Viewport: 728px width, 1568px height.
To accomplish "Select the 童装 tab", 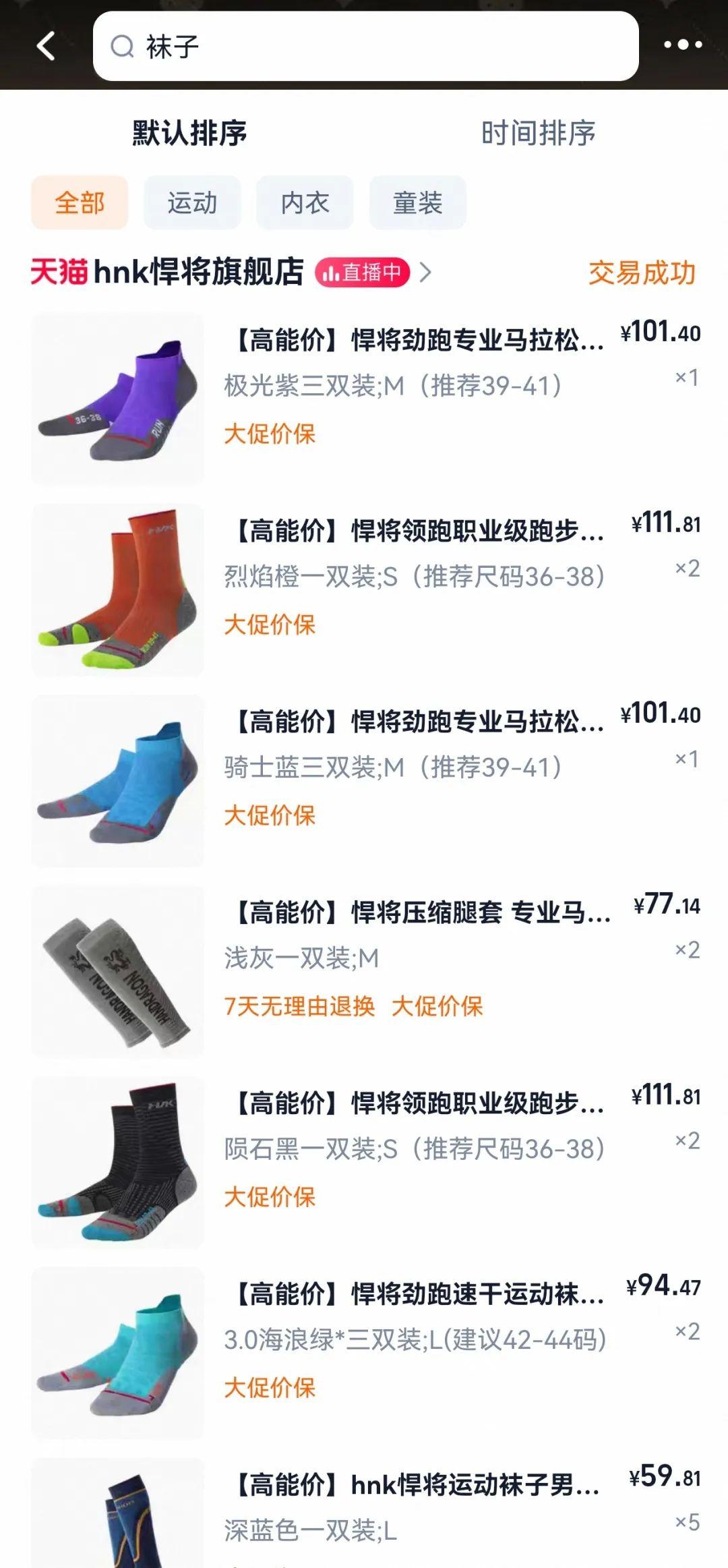I will coord(418,202).
